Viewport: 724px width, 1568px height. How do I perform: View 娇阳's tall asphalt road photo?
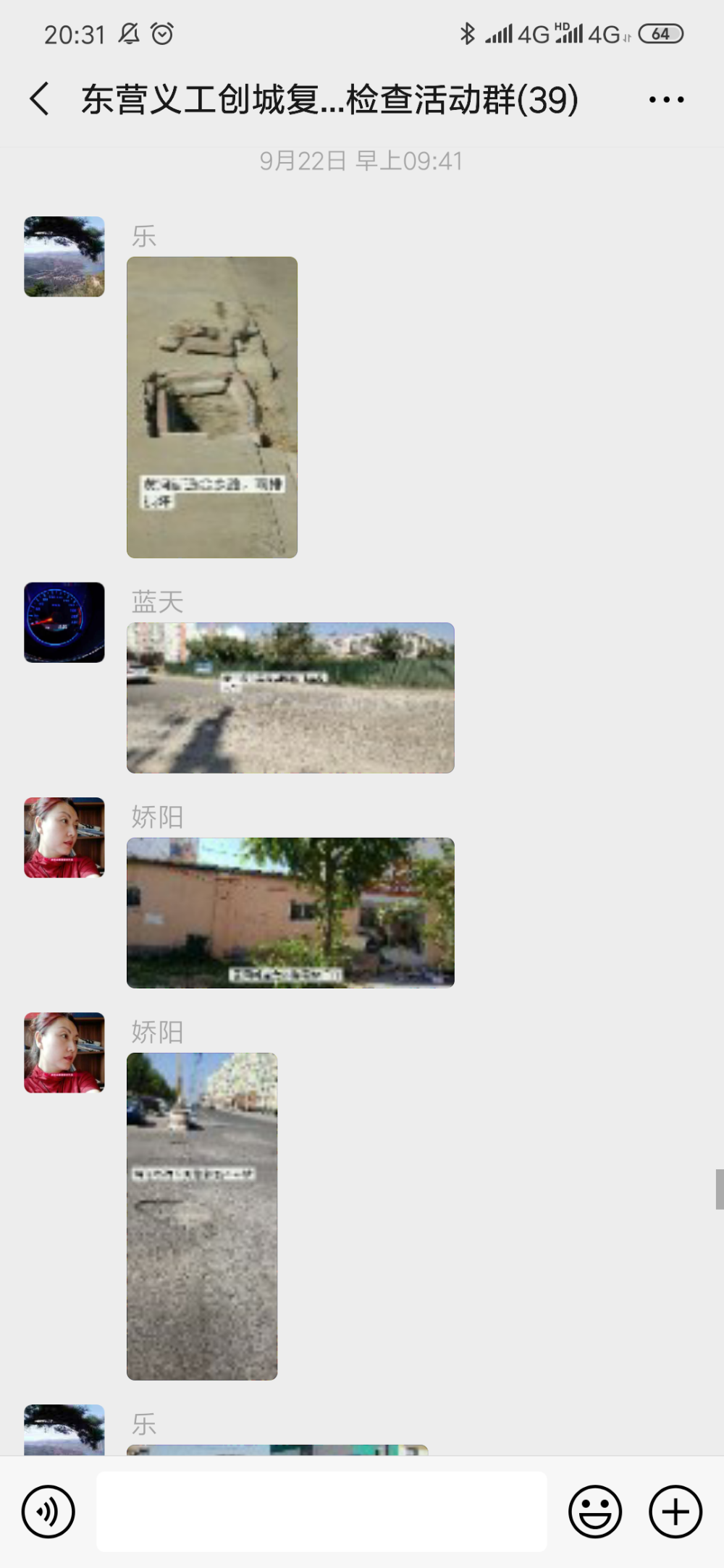[202, 1216]
